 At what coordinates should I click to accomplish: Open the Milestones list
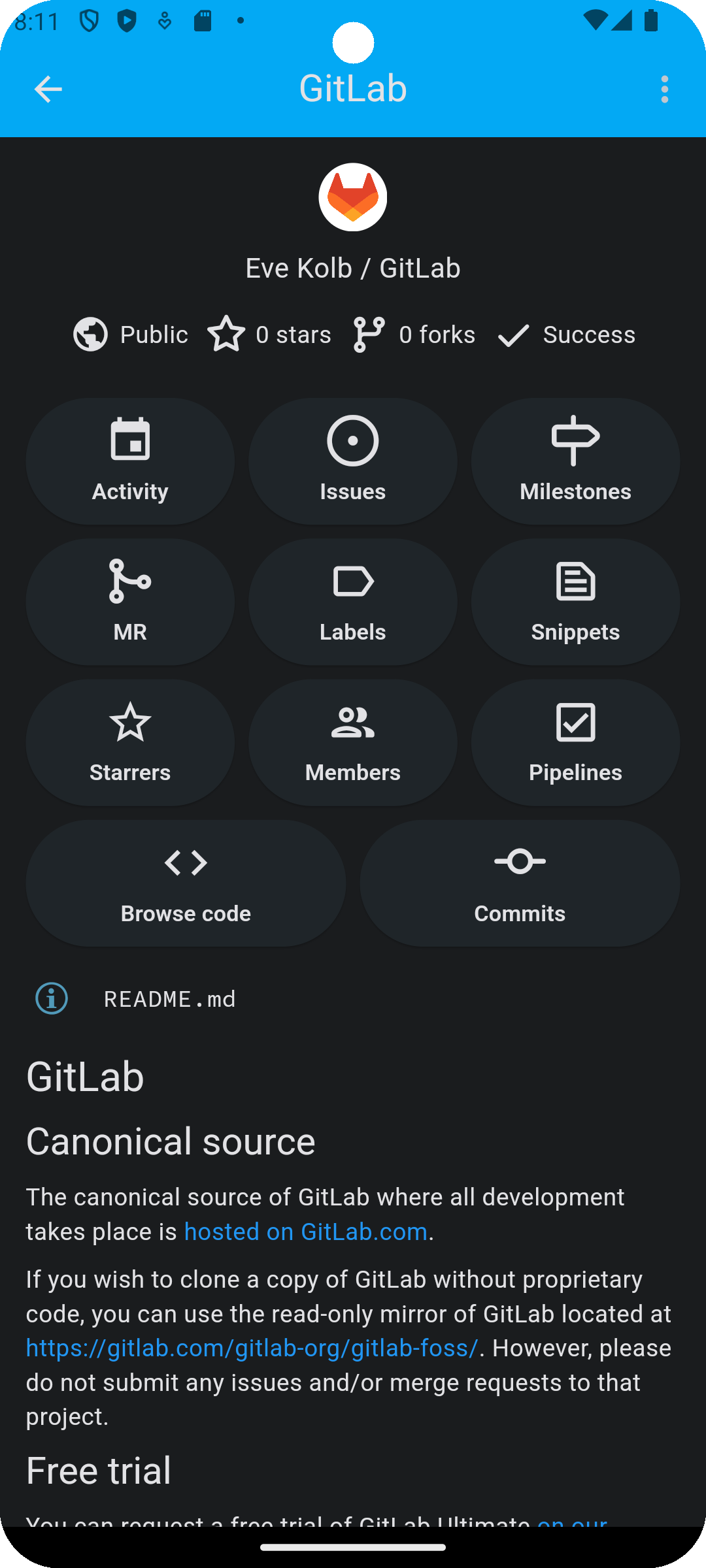(575, 461)
